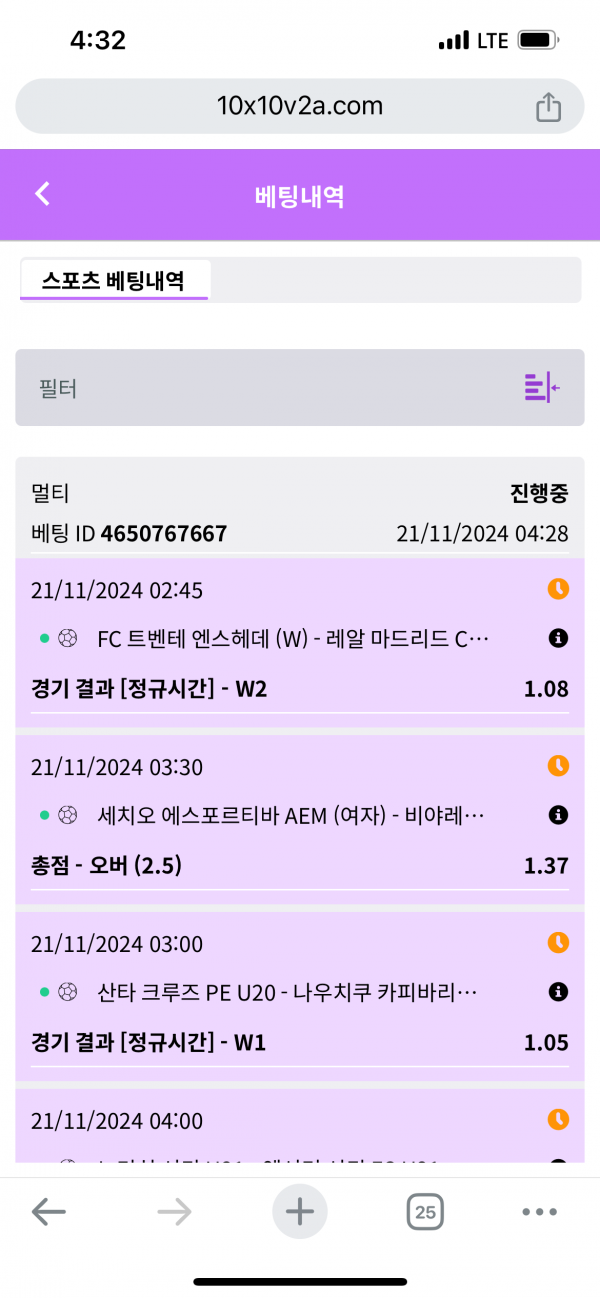The height and width of the screenshot is (1298, 600).
Task: Open the browser more options menu
Action: [539, 1212]
